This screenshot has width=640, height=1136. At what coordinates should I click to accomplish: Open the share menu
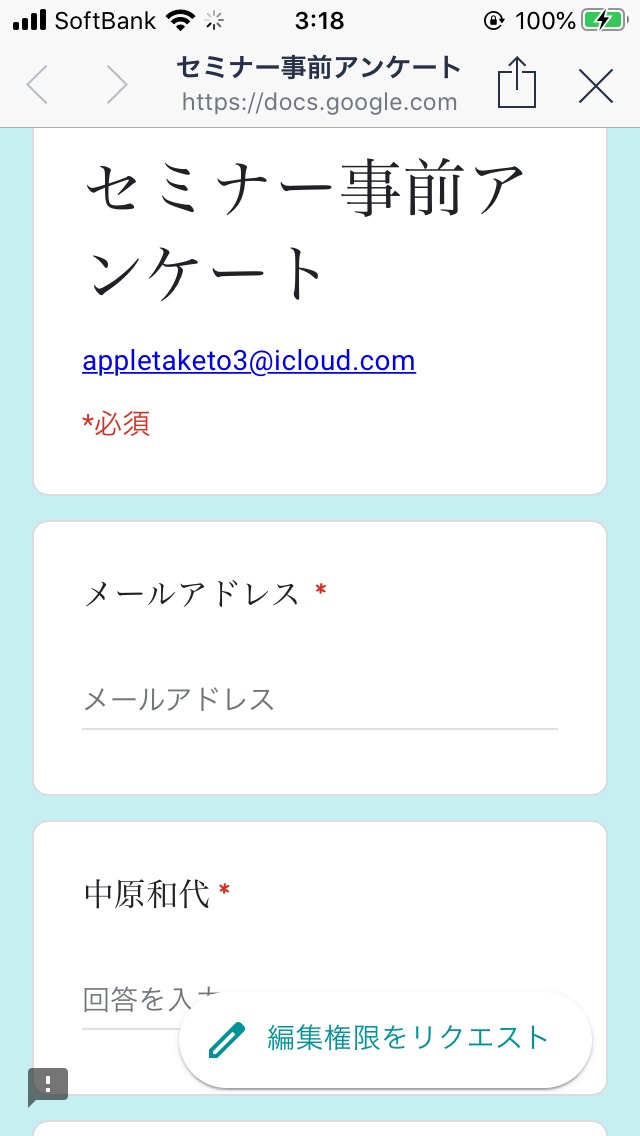(x=517, y=84)
